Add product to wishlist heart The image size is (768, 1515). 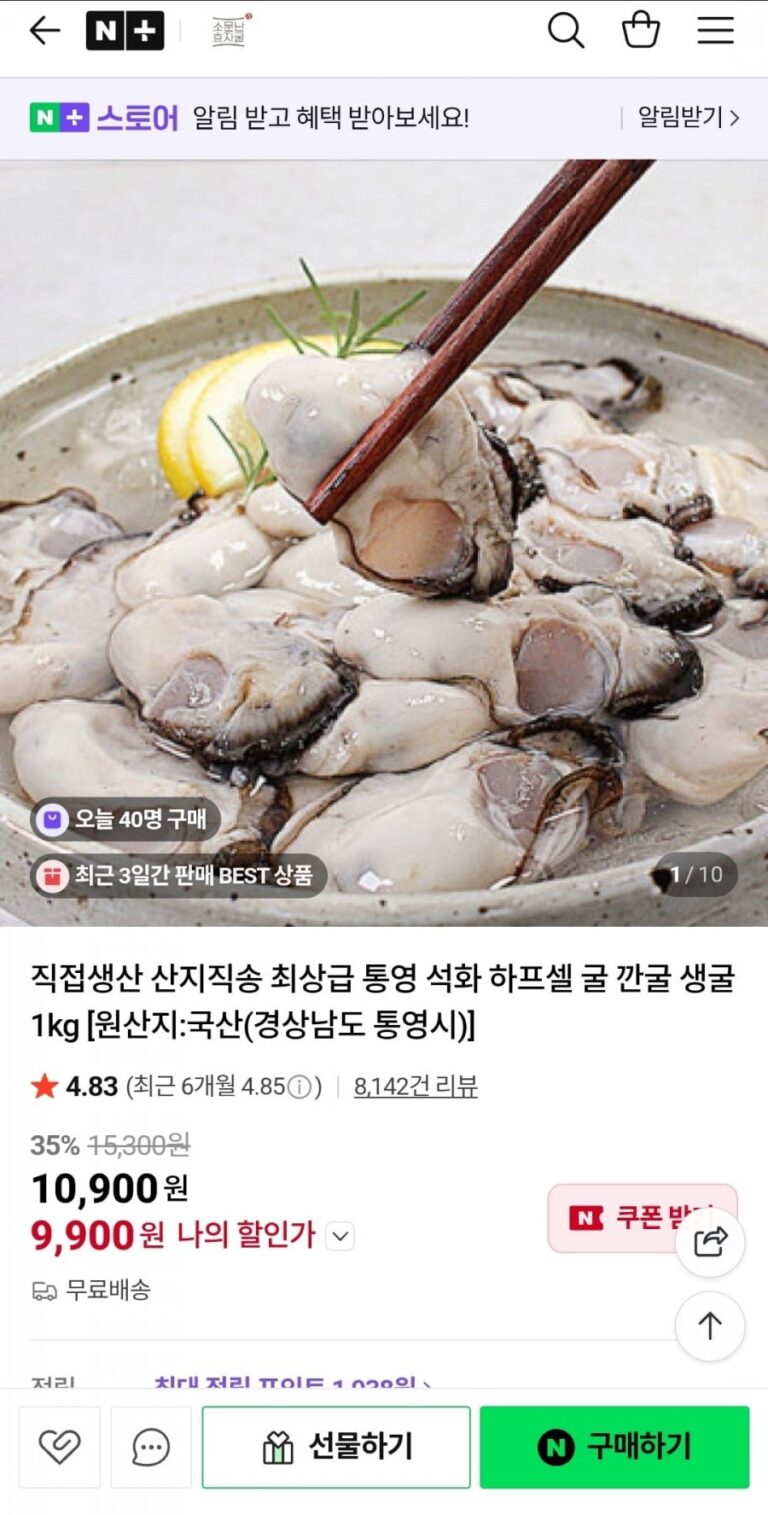(59, 1447)
